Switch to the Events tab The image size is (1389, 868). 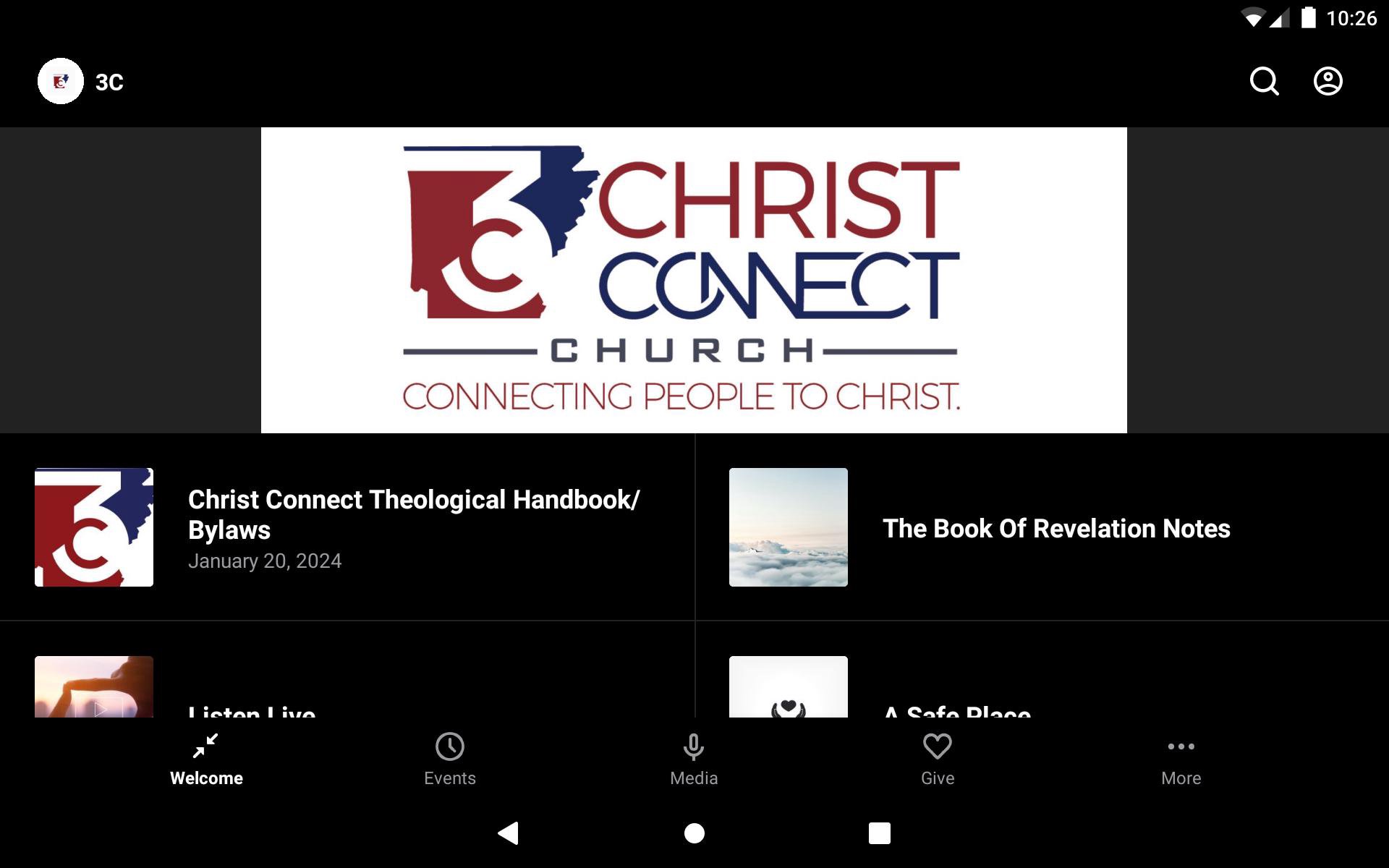pos(450,759)
